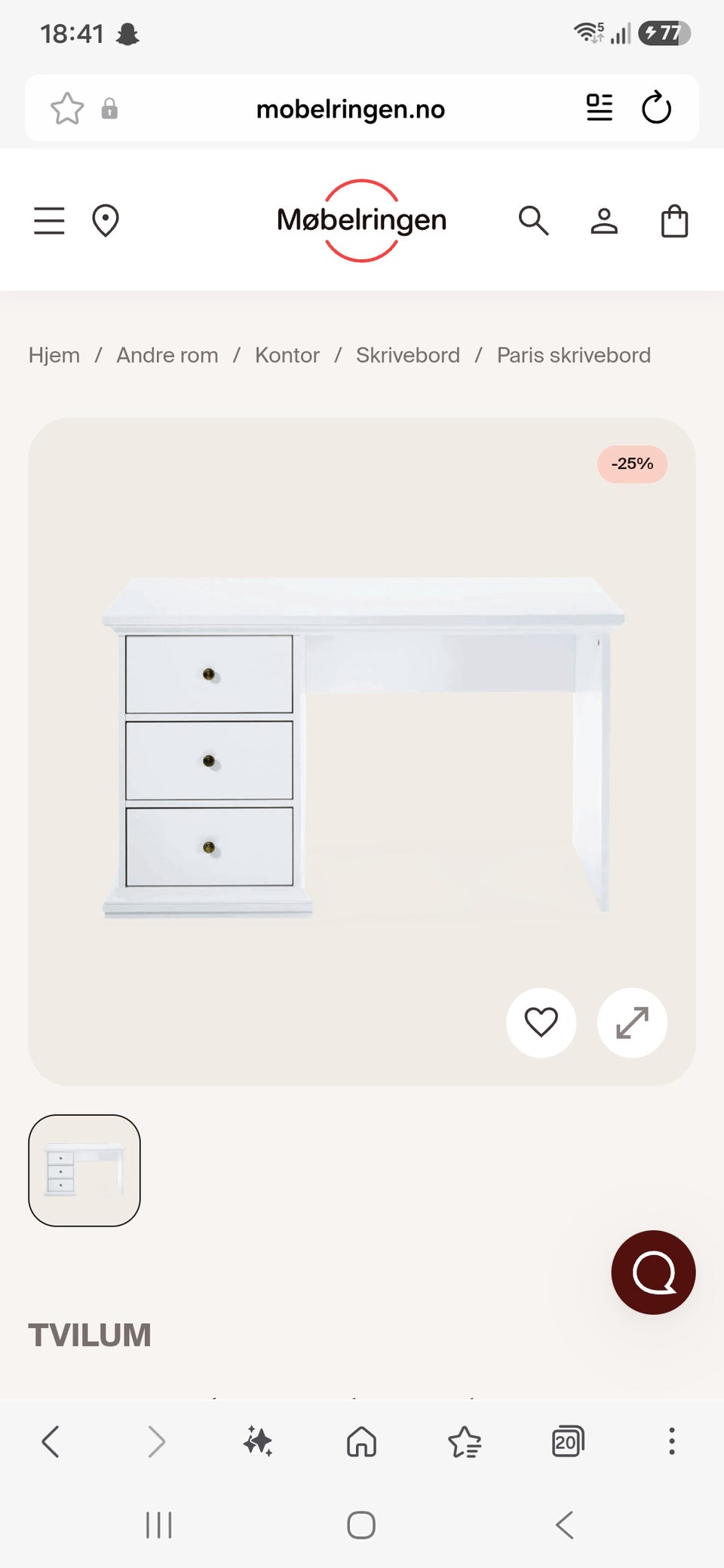Viewport: 724px width, 1568px height.
Task: Select the desk thumbnail image
Action: [x=84, y=1171]
